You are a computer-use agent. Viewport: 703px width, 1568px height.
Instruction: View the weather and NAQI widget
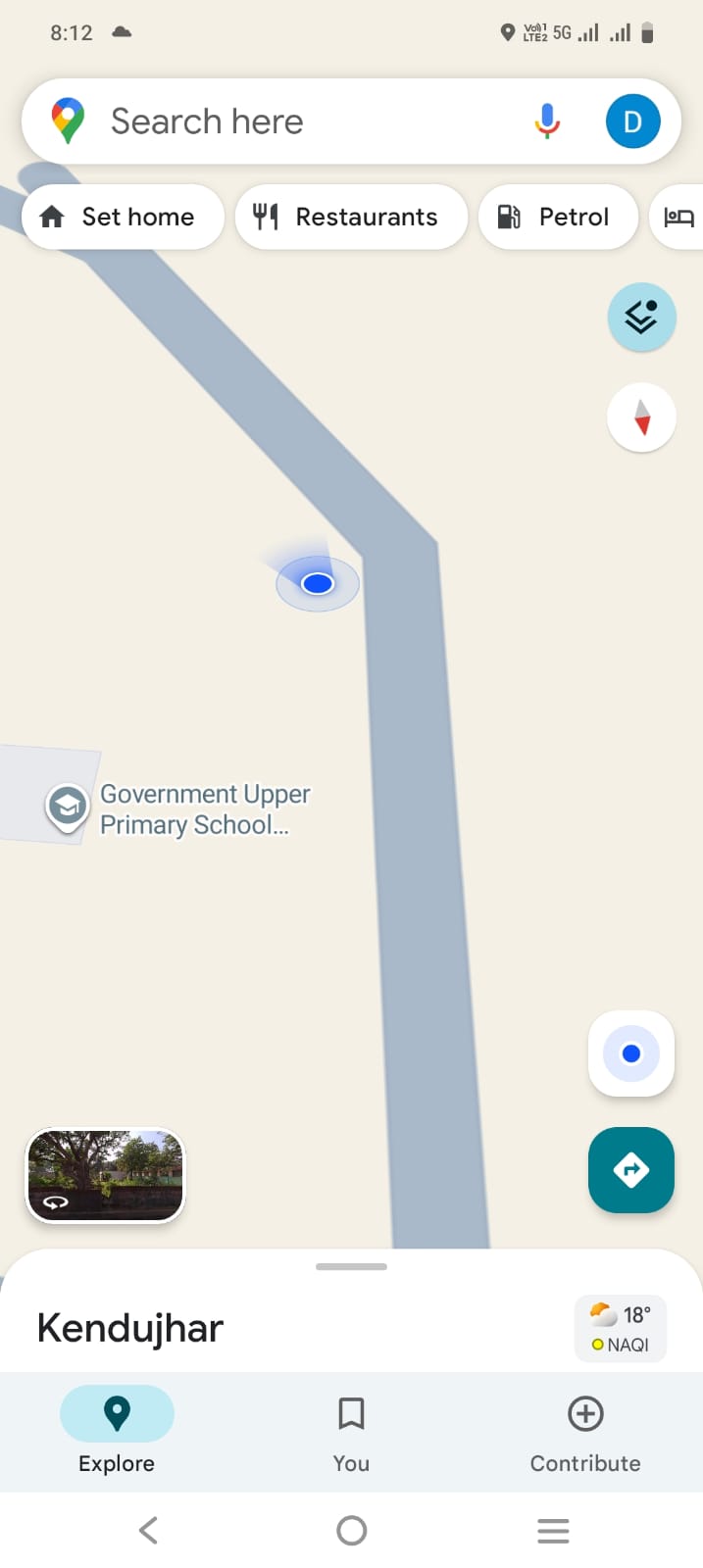(620, 1329)
